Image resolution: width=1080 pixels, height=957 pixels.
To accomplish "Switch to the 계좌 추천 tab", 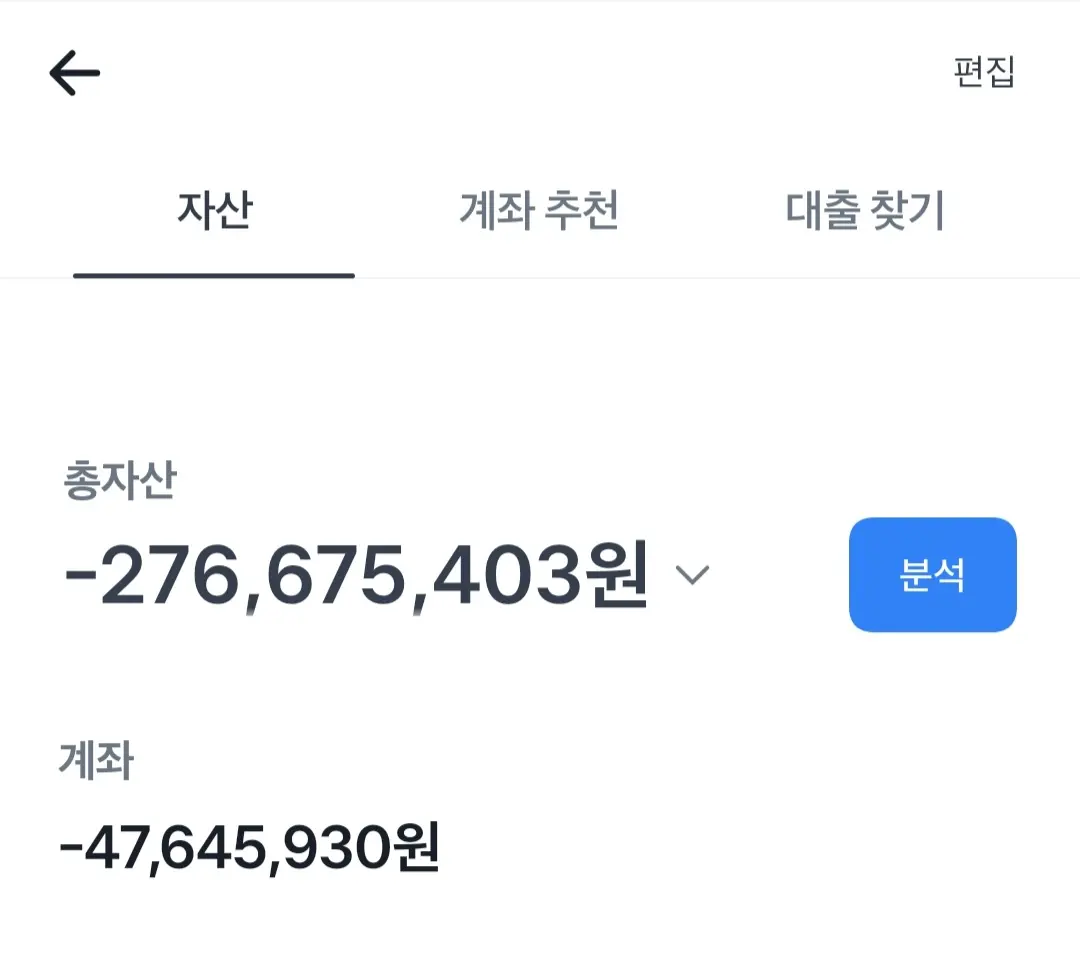I will [539, 212].
